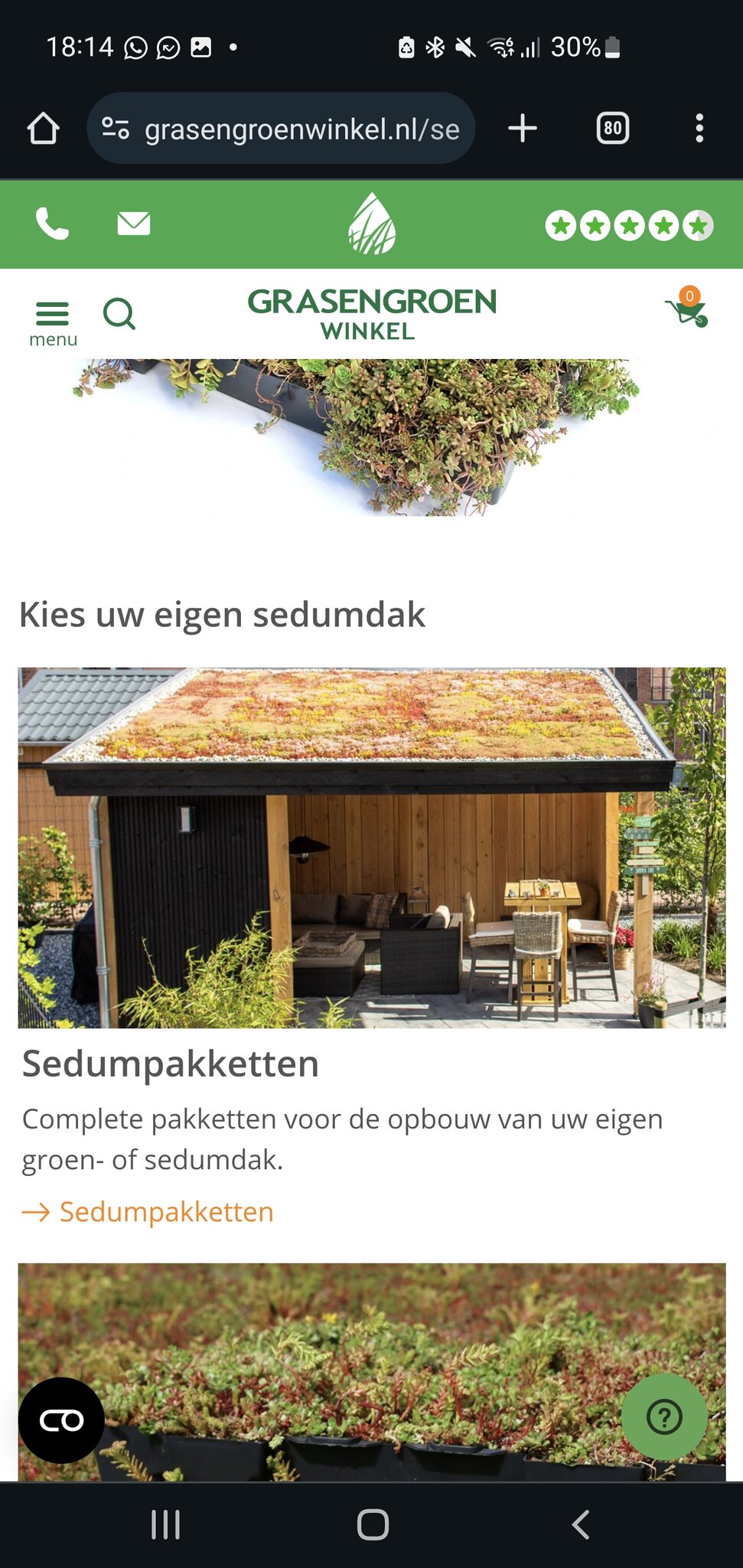
Task: Open the Sedumpakketten photo tile
Action: coord(372,847)
